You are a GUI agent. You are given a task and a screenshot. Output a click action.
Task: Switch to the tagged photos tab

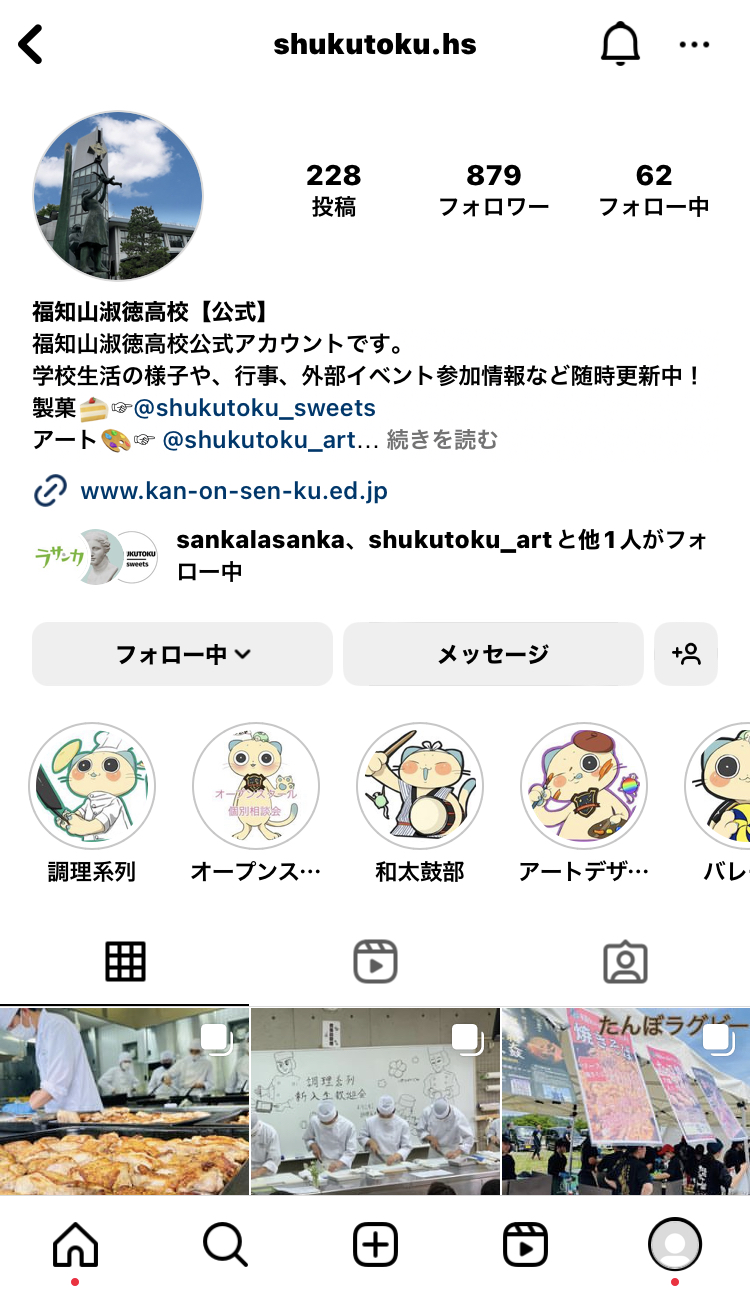[625, 961]
